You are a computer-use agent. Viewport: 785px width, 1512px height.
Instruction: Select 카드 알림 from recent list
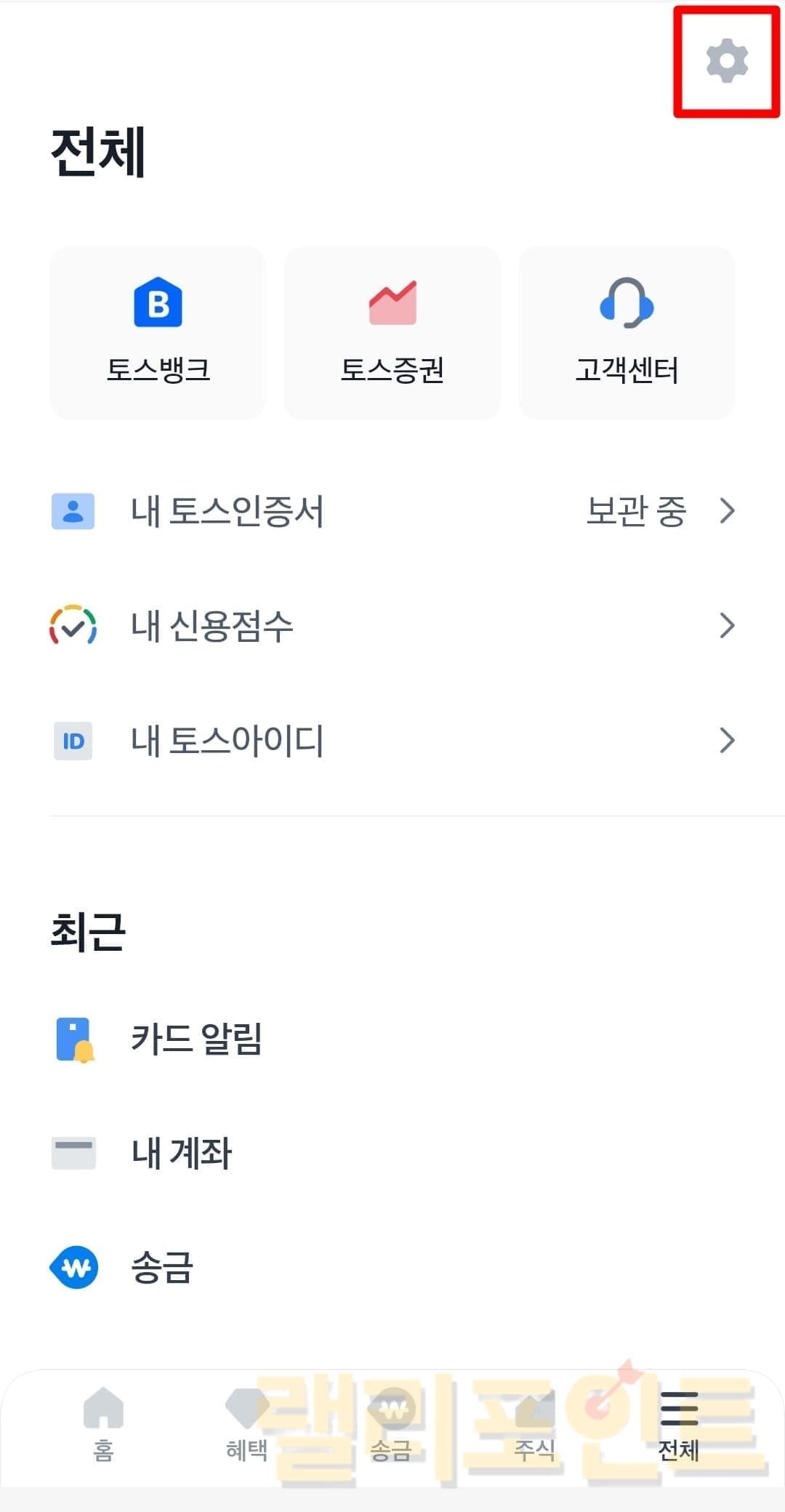coord(196,1039)
